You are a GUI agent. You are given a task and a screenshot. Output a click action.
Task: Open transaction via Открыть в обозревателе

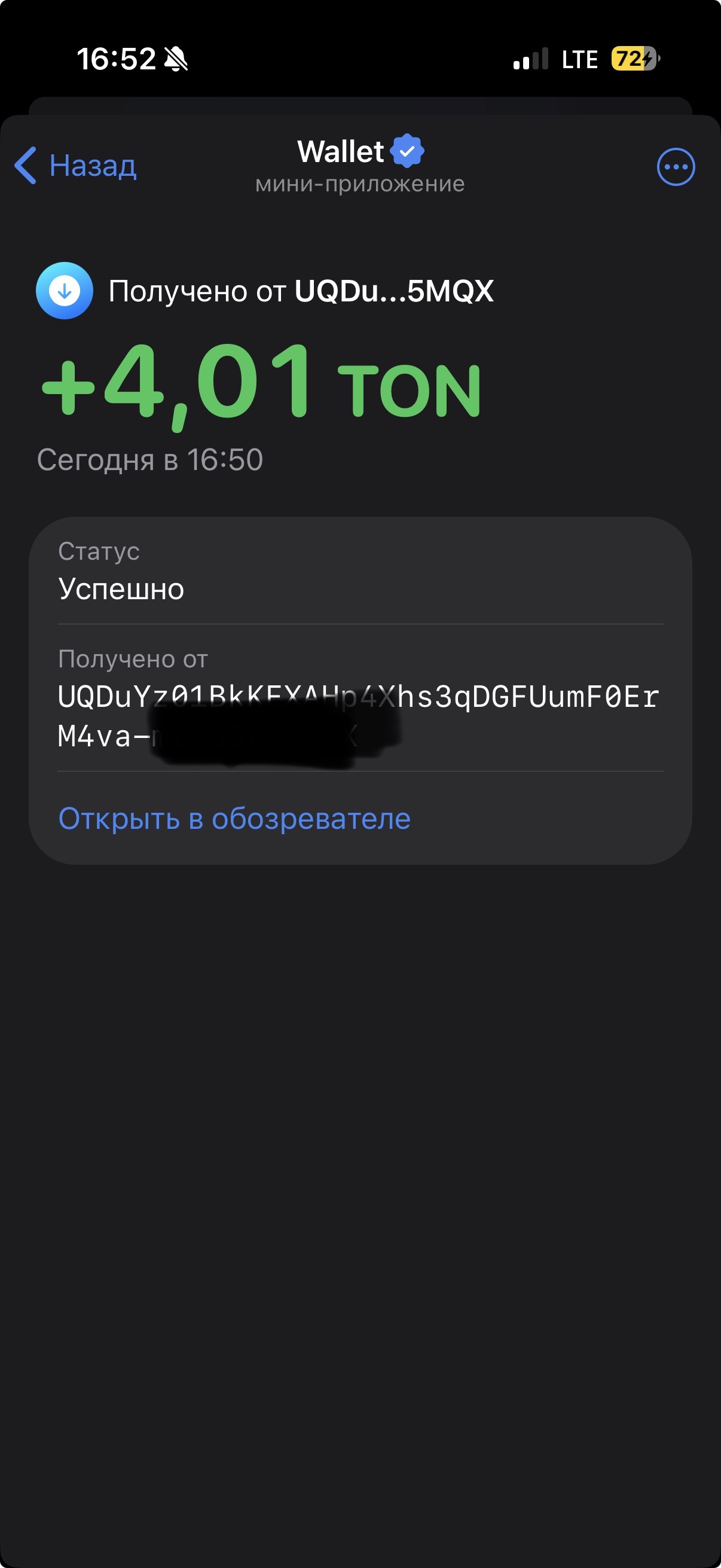[x=234, y=819]
